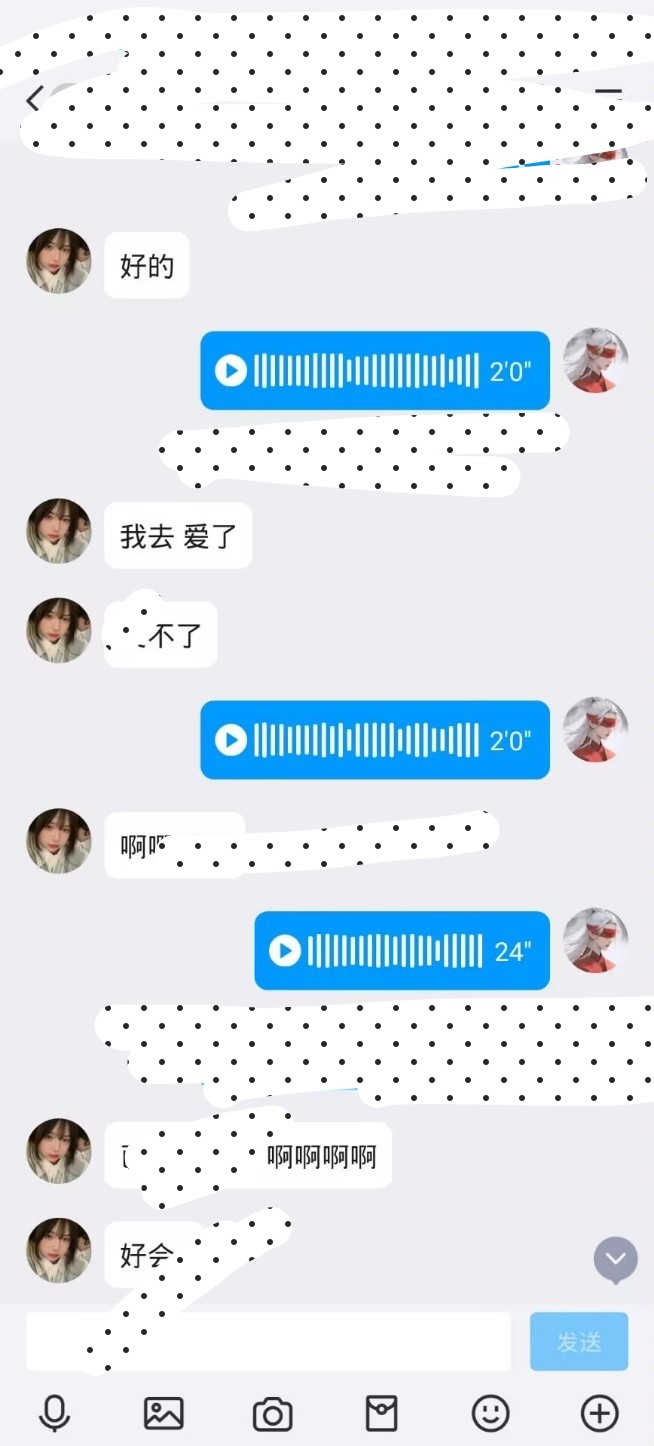
Task: Open more options with the plus icon
Action: pos(599,1413)
